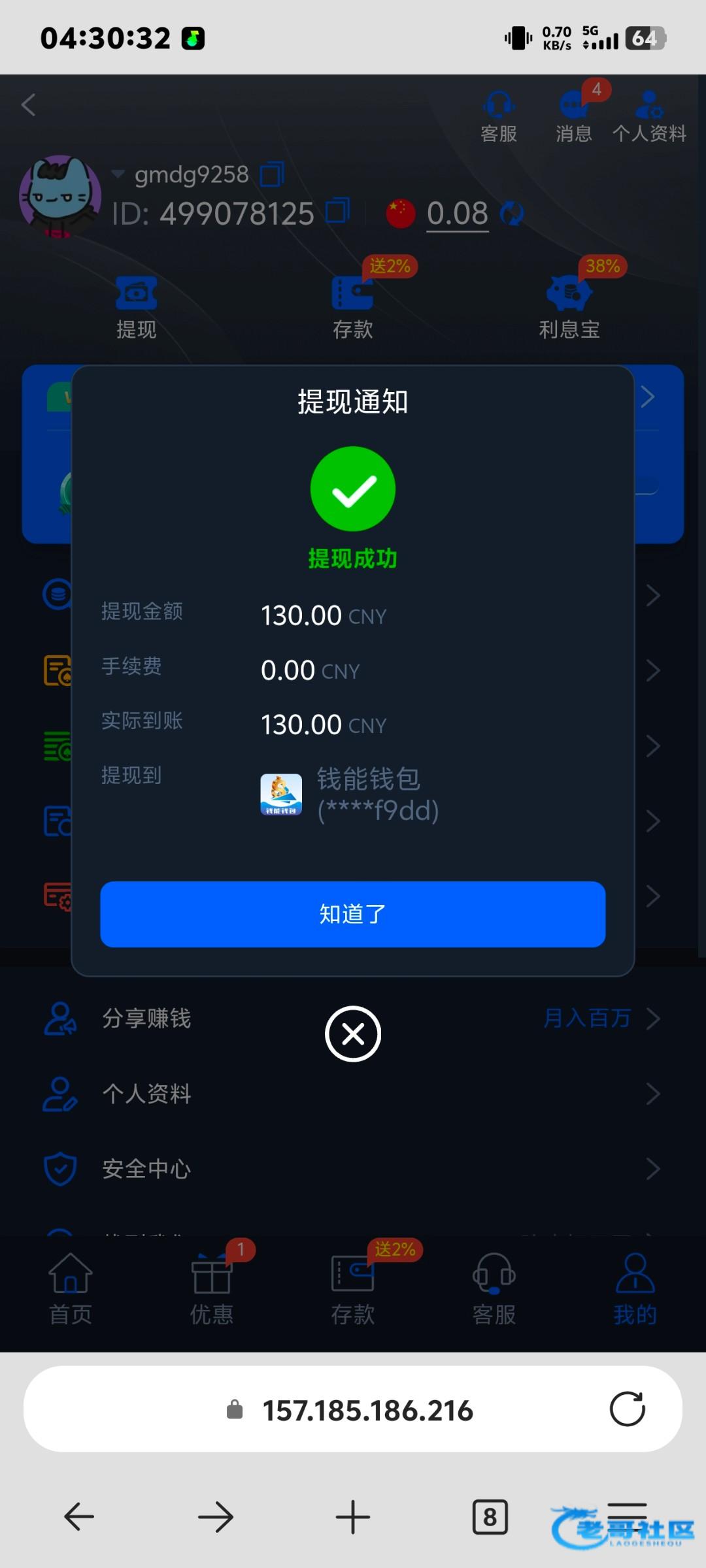
Task: Switch to the bottom 客服 tab
Action: click(x=494, y=1288)
